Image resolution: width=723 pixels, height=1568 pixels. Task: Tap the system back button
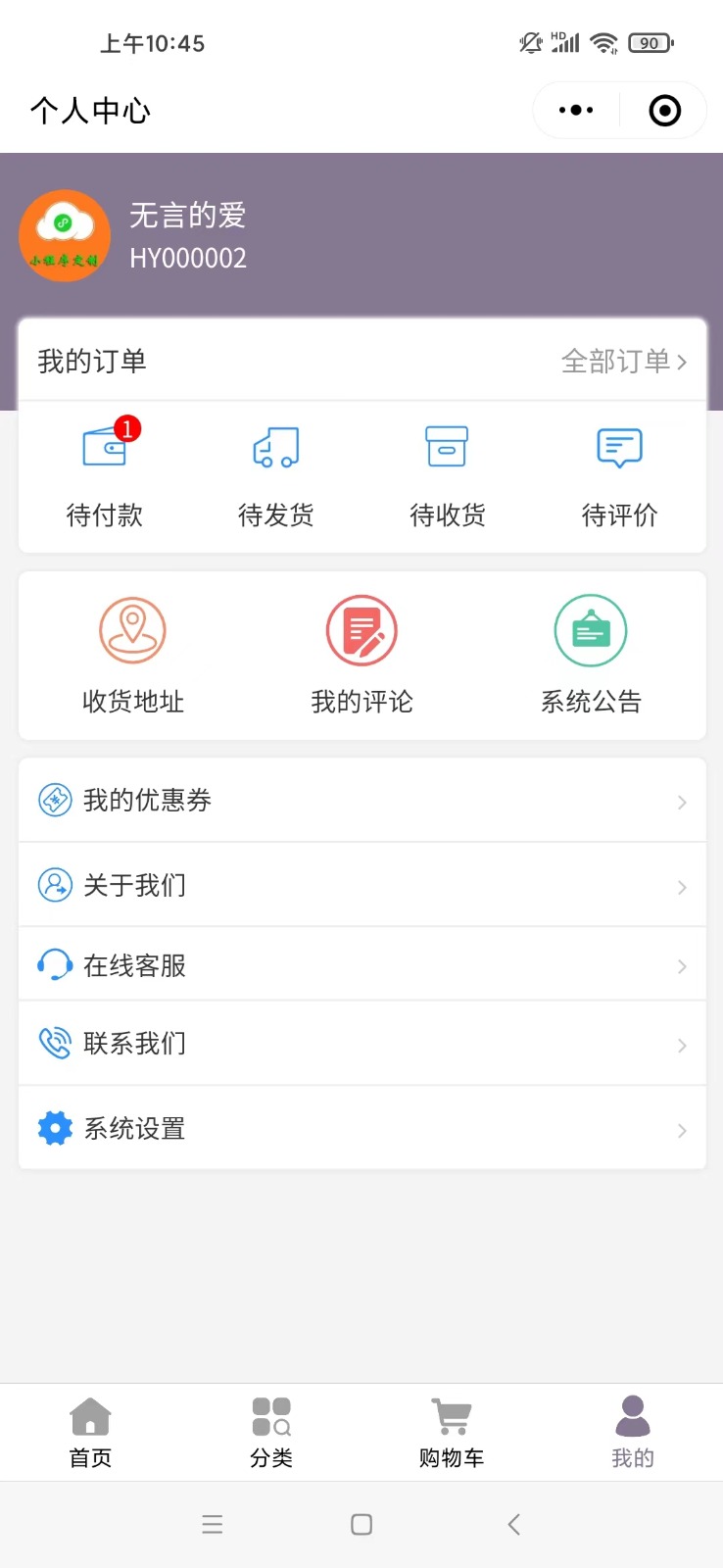tap(513, 1524)
